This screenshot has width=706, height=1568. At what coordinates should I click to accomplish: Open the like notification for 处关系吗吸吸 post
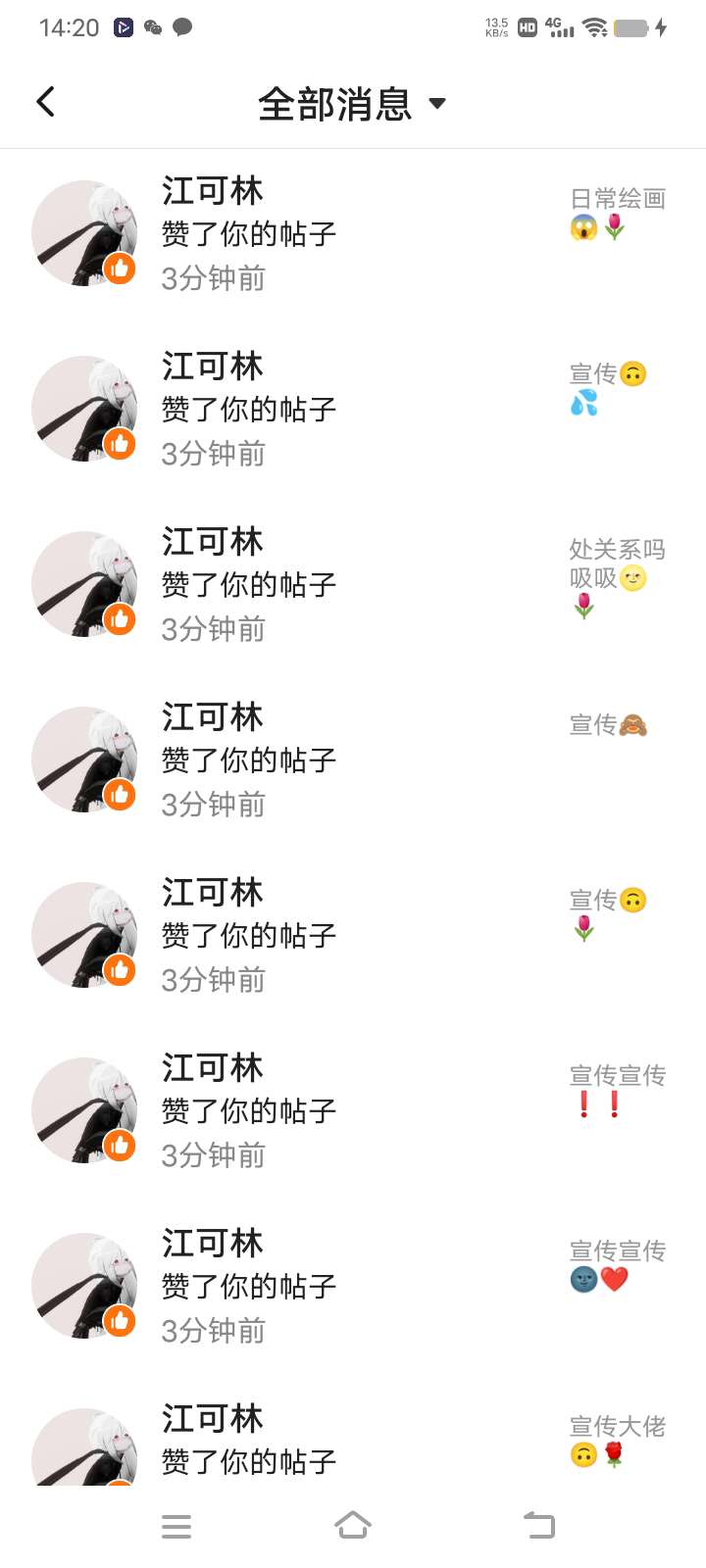[353, 586]
